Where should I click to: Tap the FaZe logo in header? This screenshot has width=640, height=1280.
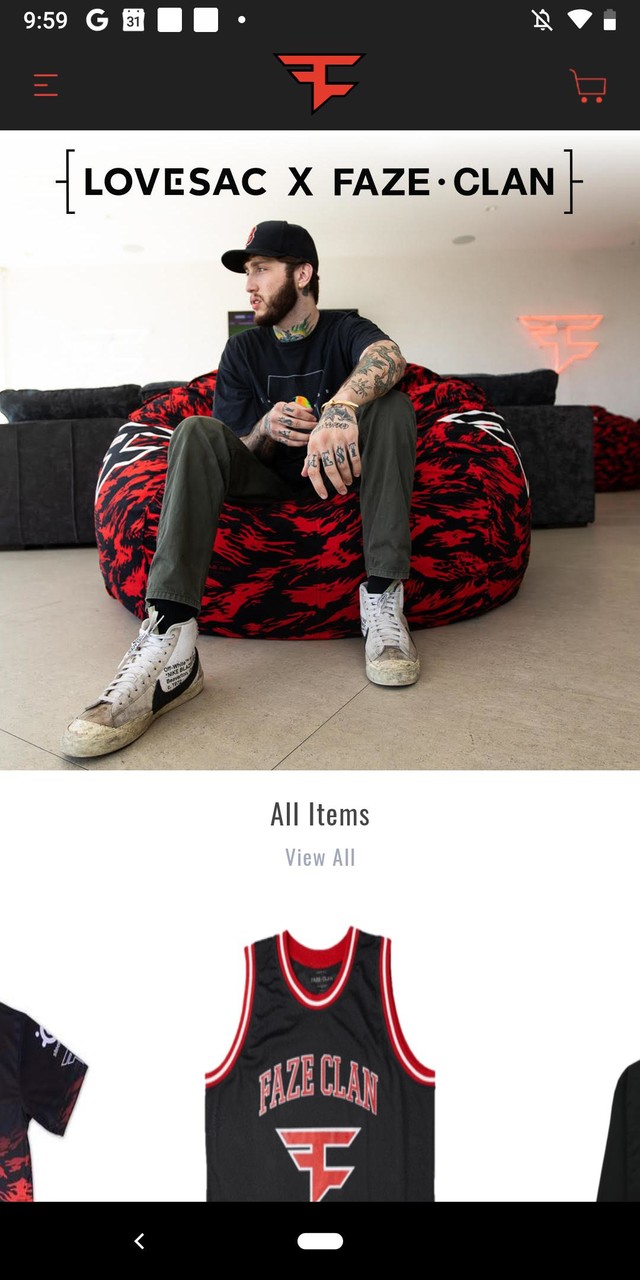(320, 82)
